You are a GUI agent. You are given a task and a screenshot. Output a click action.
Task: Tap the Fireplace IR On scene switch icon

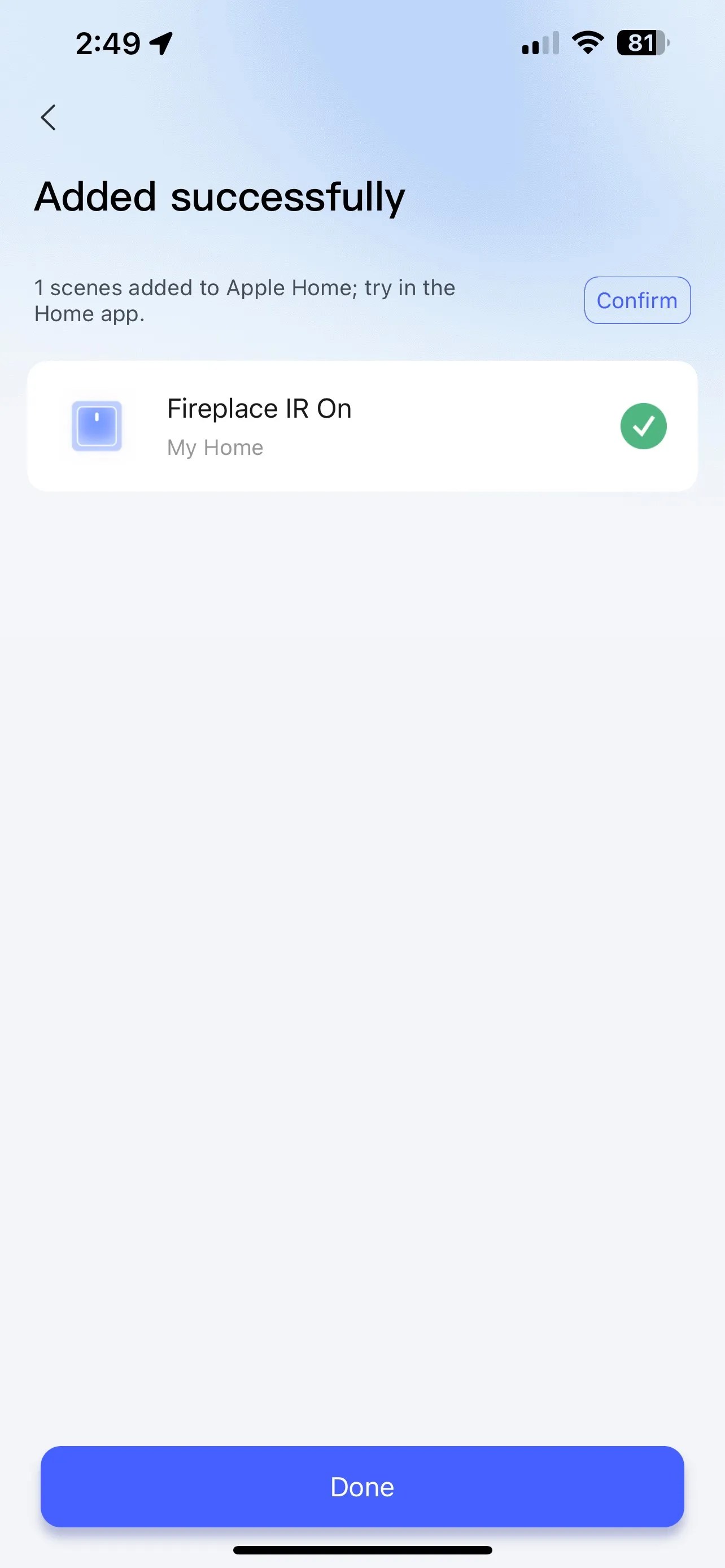97,426
